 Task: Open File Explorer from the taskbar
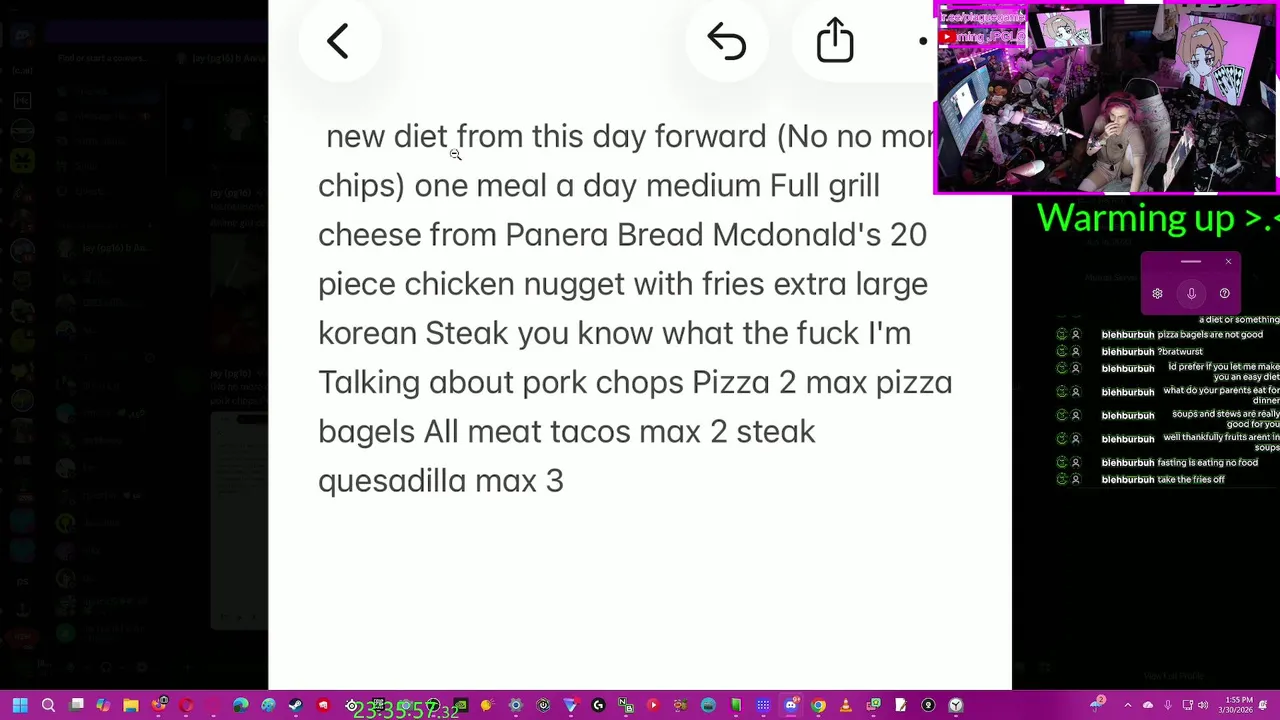click(x=131, y=705)
